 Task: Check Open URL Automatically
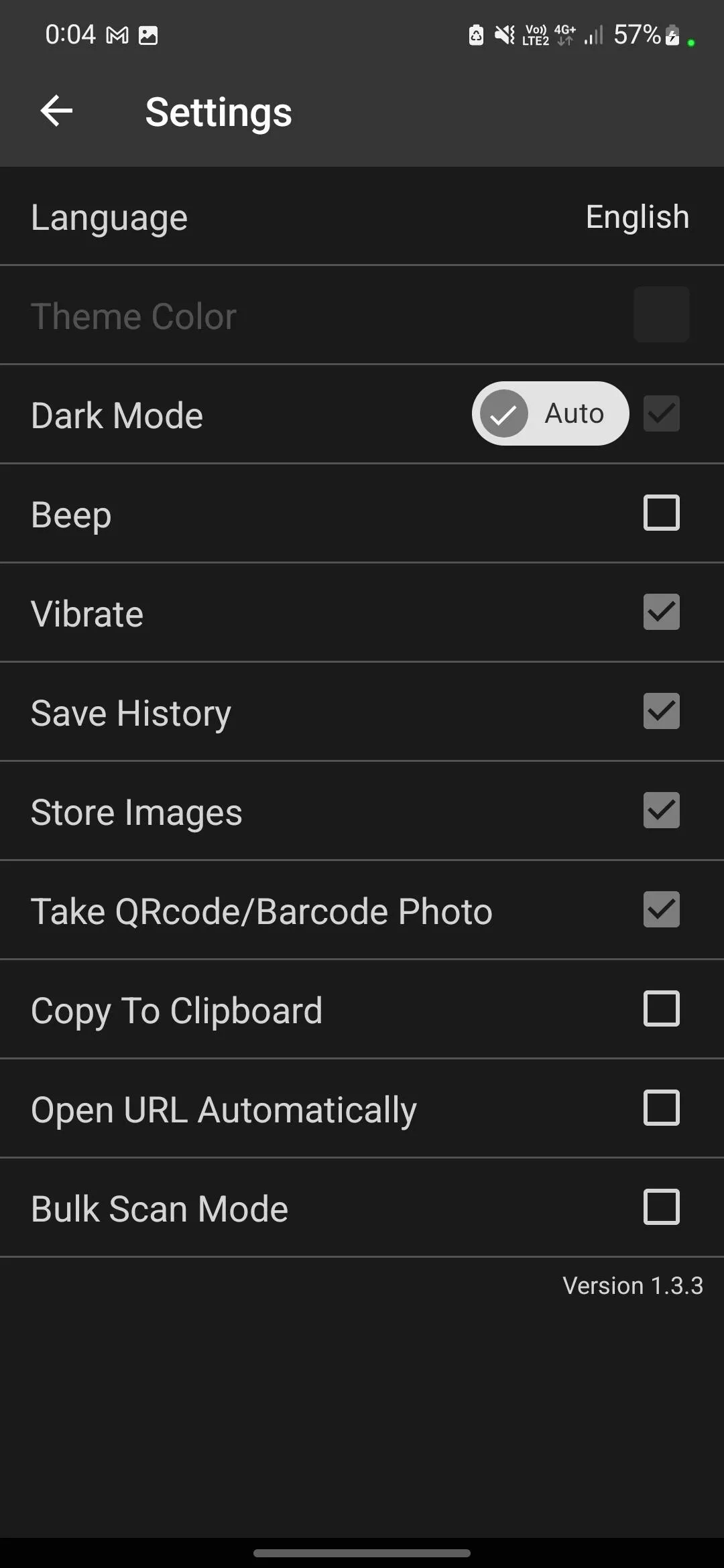tap(662, 1108)
